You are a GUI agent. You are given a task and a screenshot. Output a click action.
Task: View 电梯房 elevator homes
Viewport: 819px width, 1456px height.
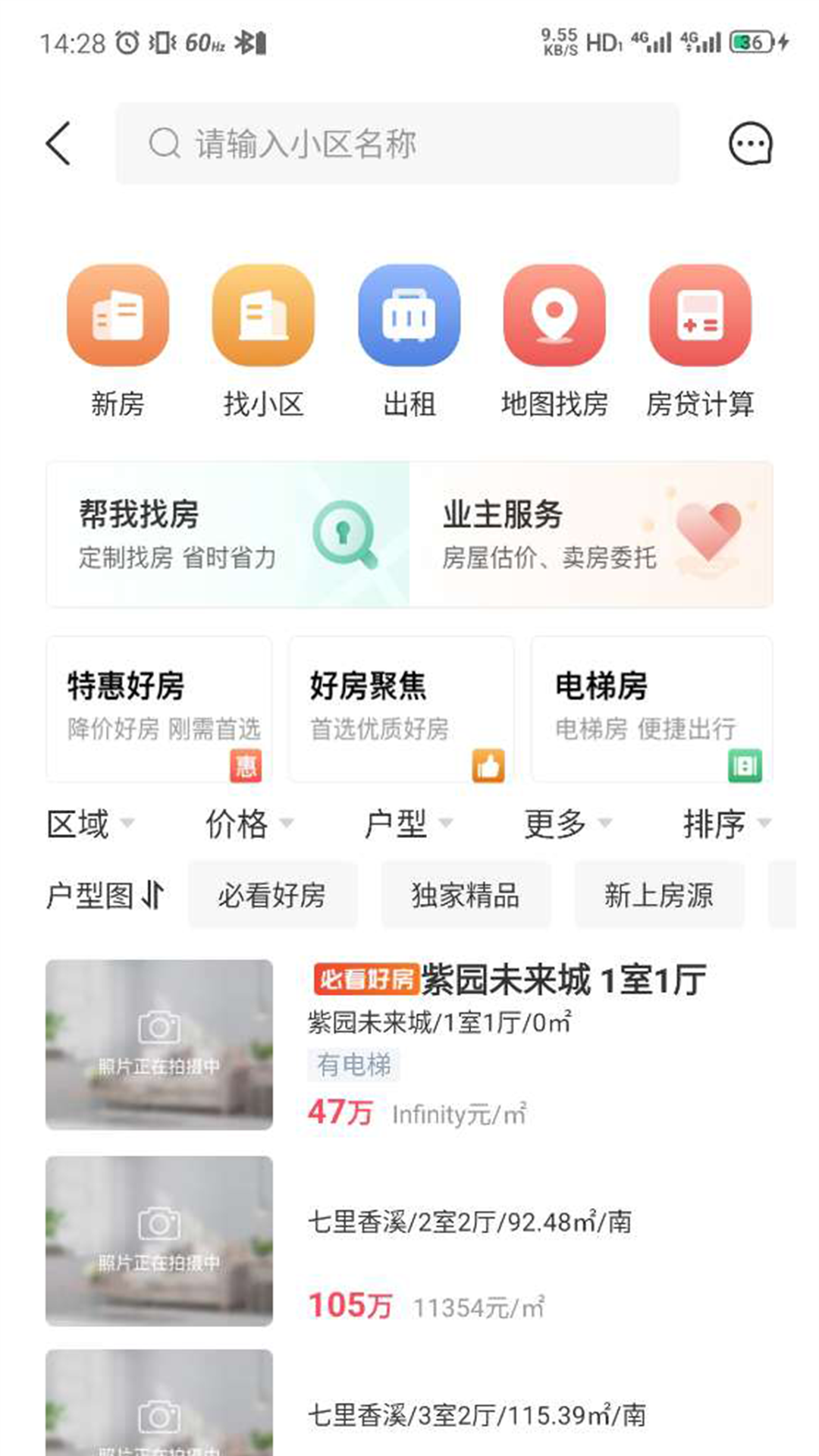tap(651, 708)
